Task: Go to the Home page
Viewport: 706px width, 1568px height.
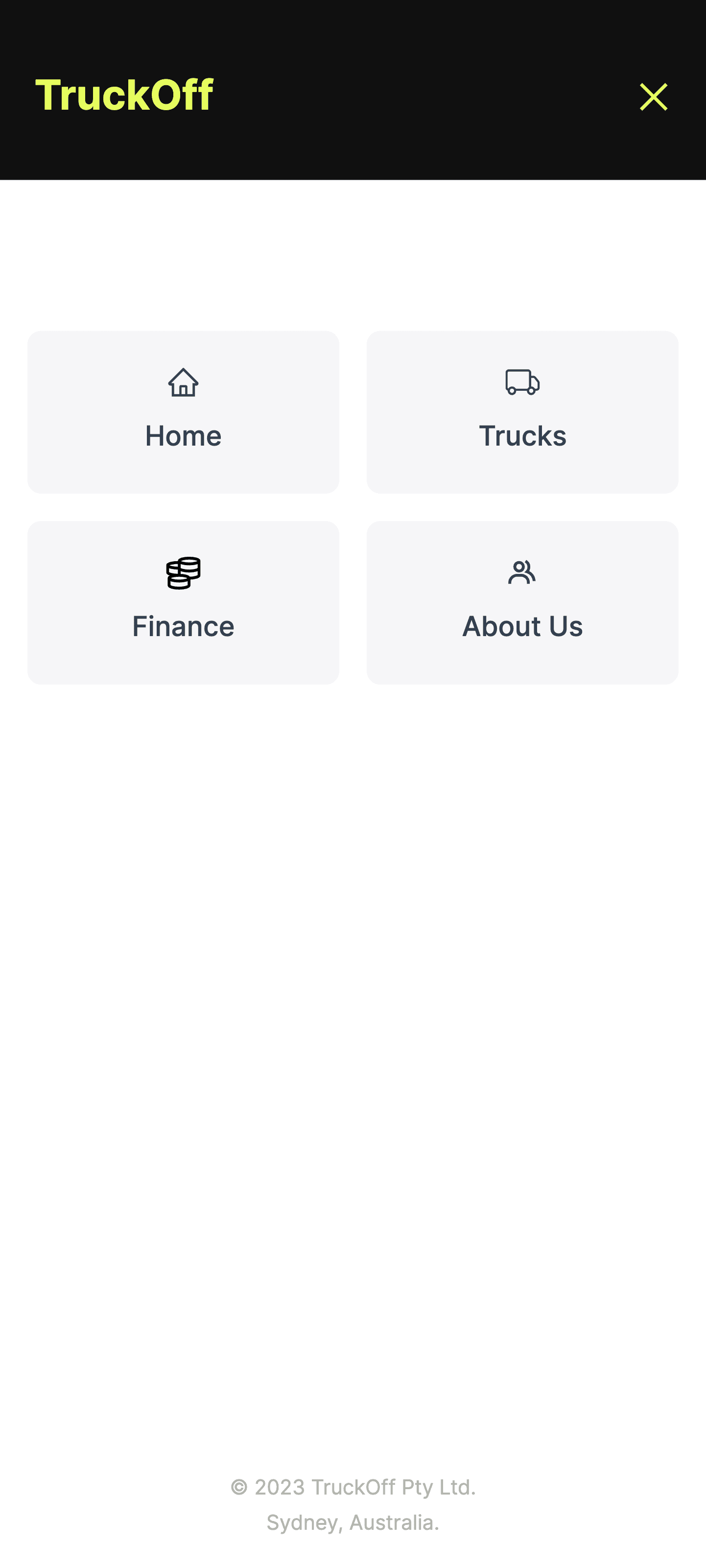Action: [x=183, y=412]
